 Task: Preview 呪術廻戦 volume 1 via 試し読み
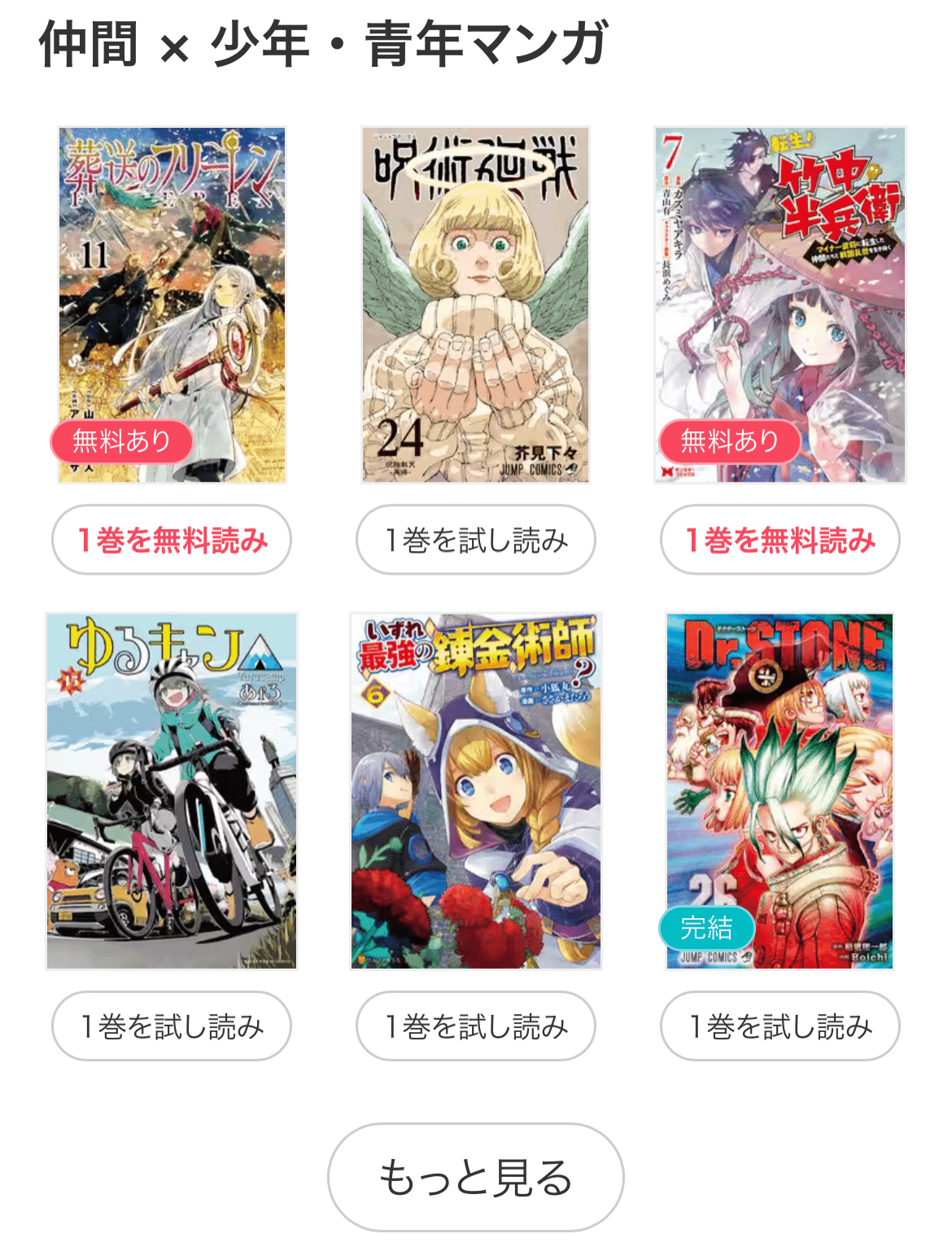(x=475, y=540)
